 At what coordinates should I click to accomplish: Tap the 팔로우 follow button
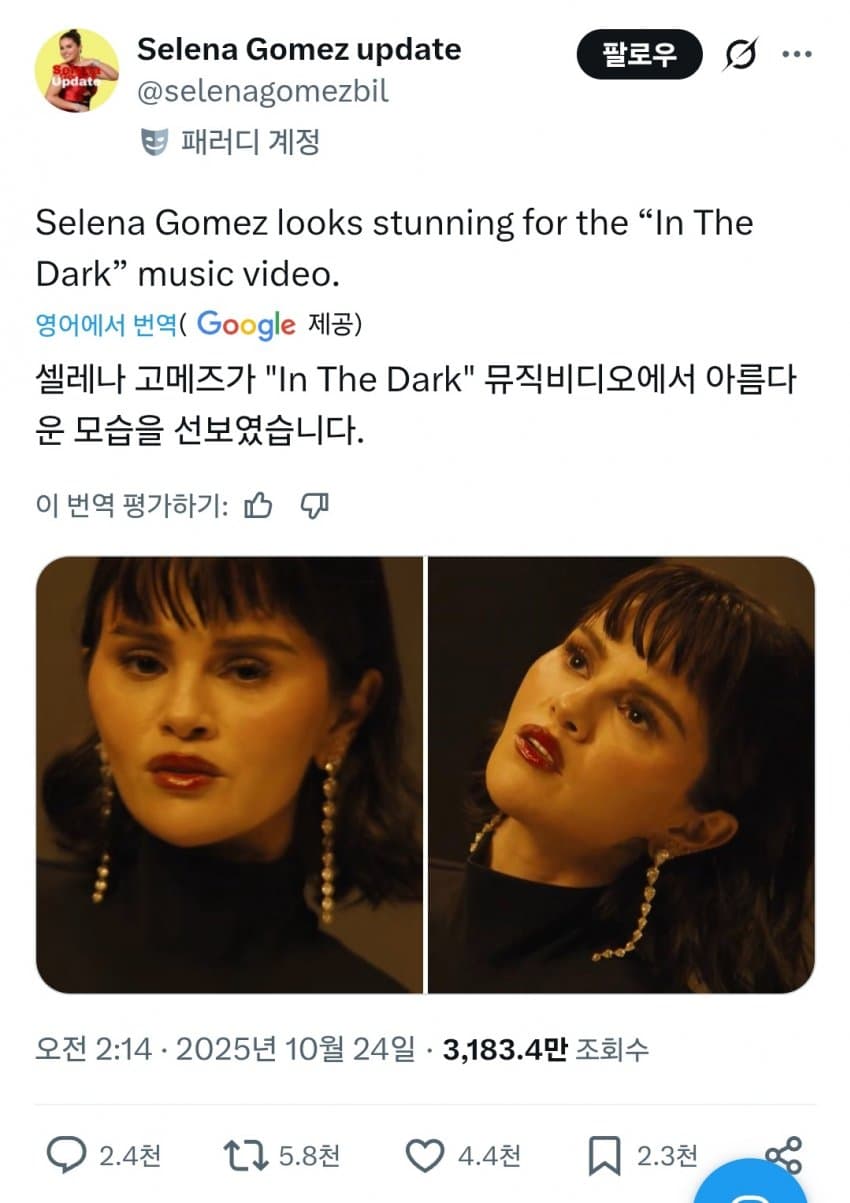639,55
